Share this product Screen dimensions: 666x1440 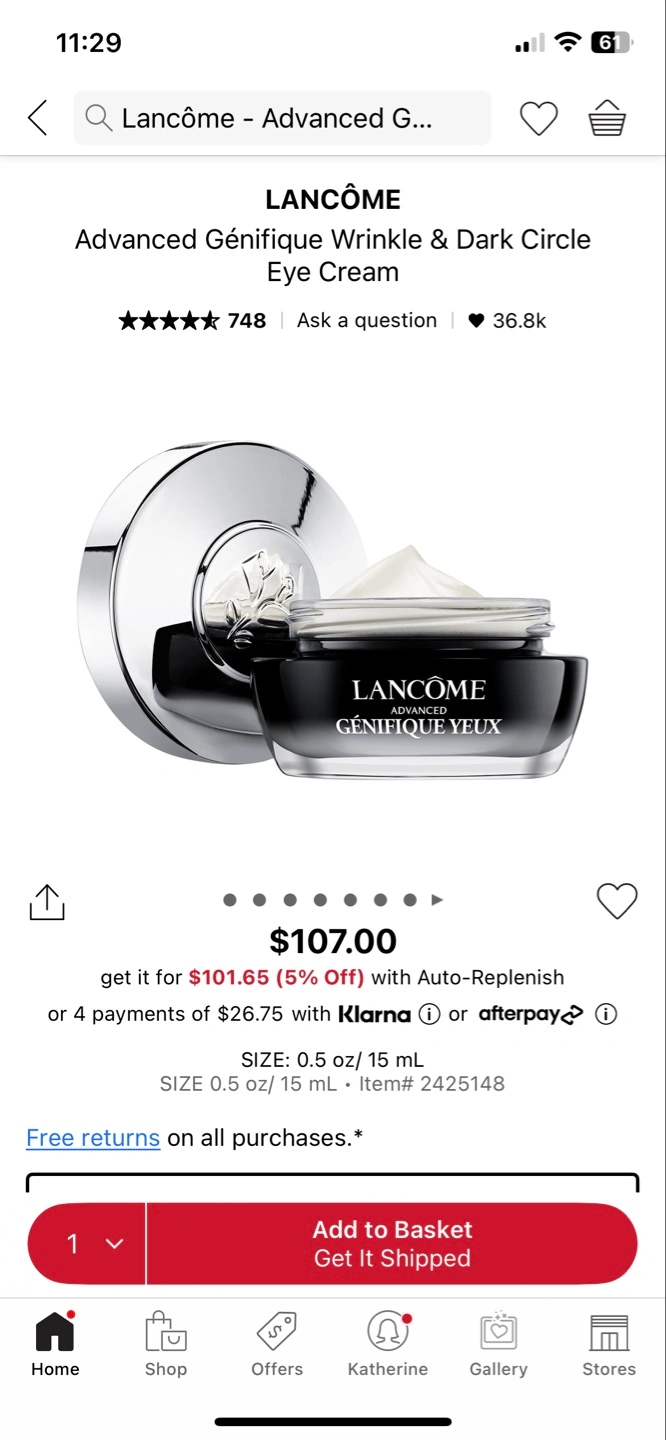pyautogui.click(x=46, y=902)
